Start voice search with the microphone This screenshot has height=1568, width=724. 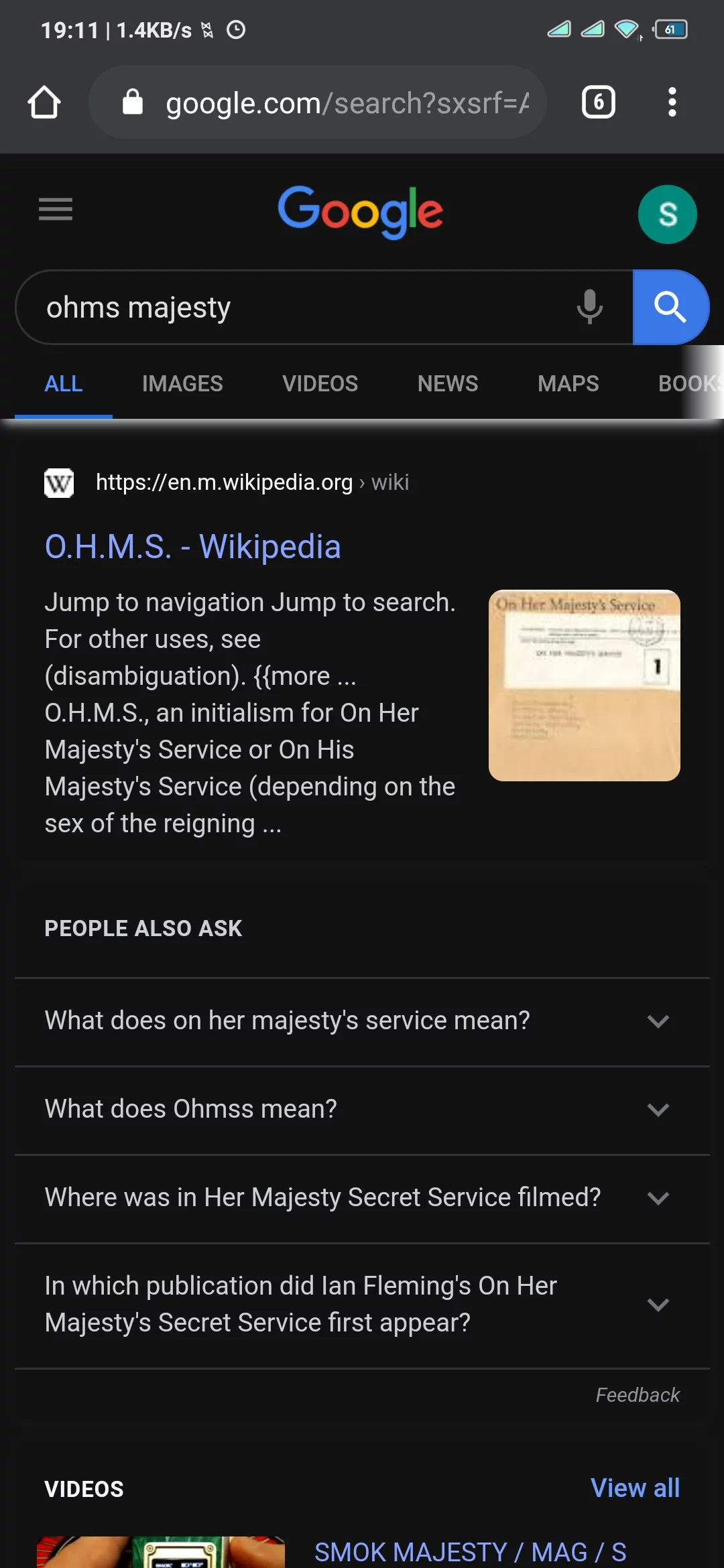589,308
